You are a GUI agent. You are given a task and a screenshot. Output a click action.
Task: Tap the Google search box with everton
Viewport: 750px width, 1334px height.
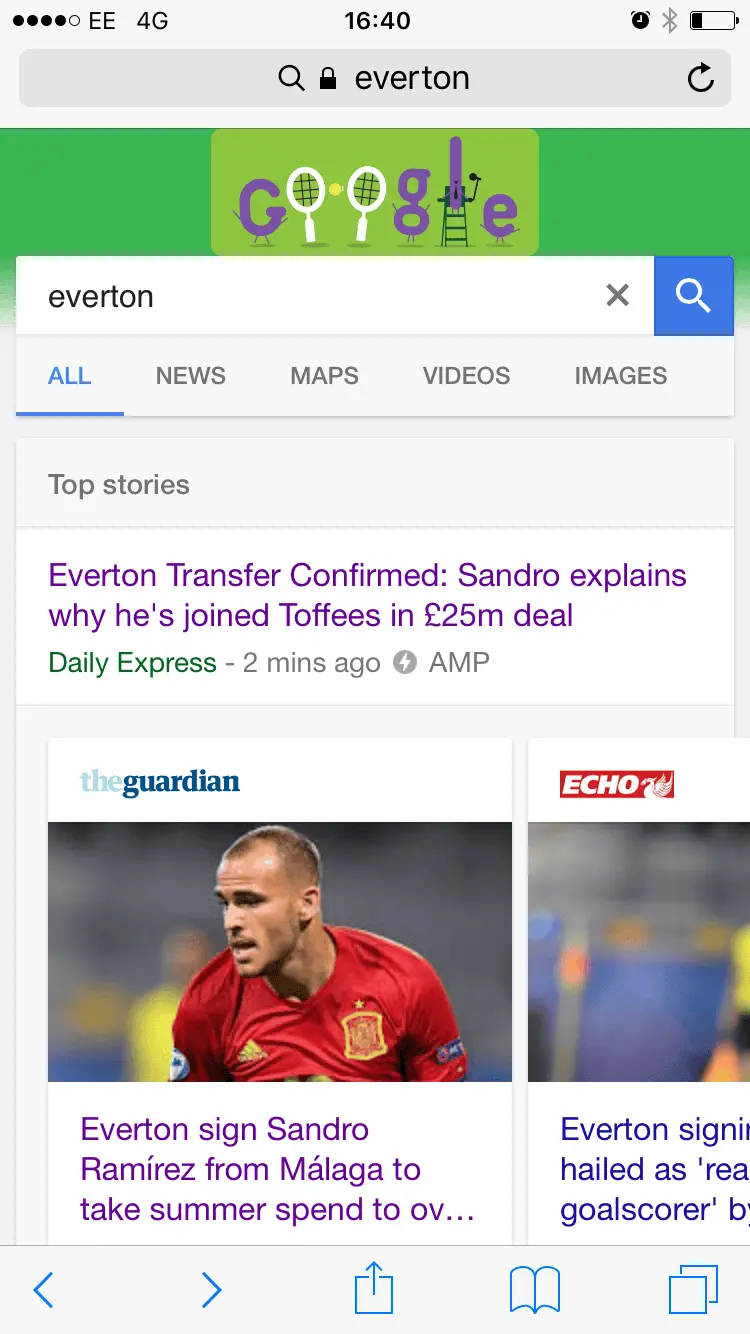pos(310,296)
